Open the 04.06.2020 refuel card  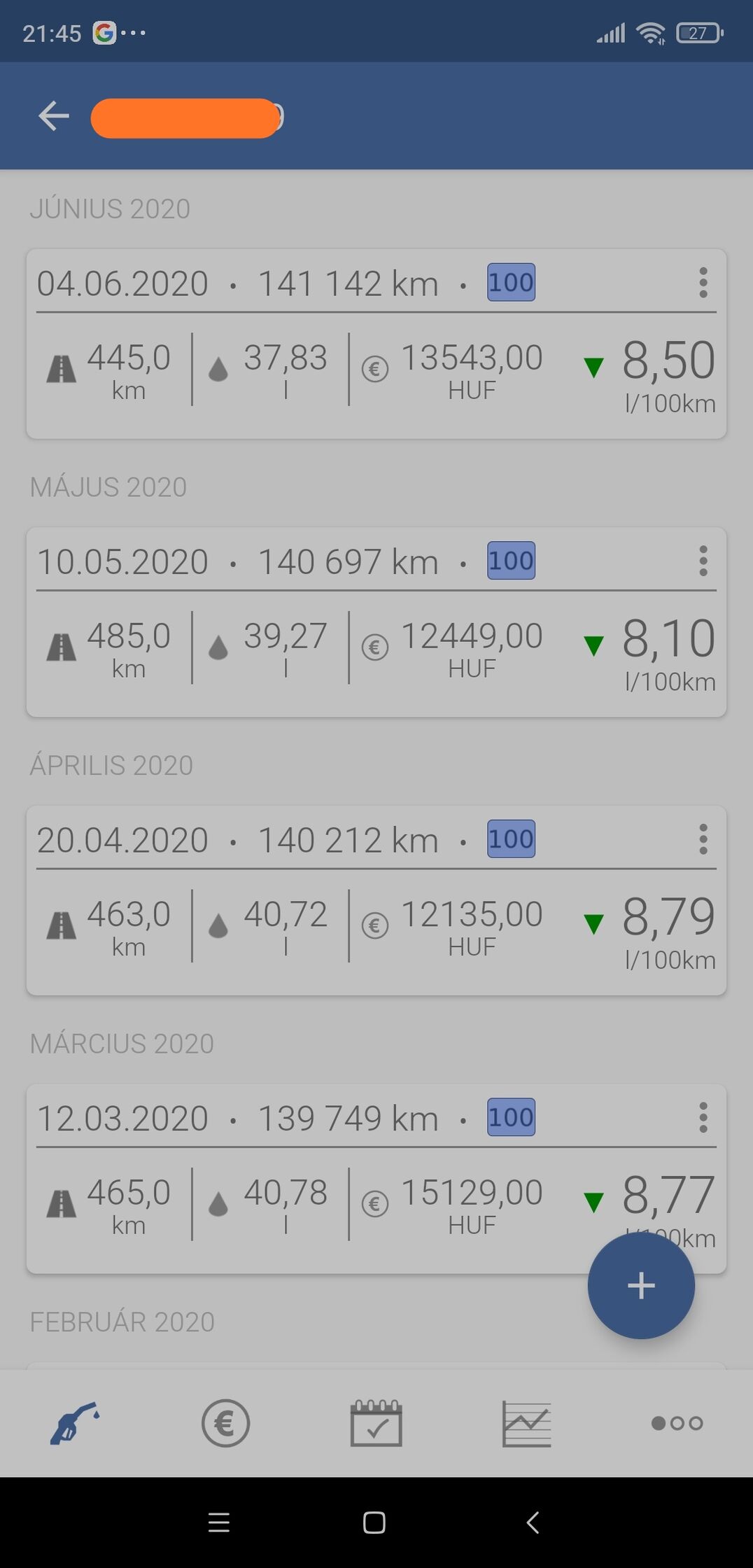pos(376,344)
